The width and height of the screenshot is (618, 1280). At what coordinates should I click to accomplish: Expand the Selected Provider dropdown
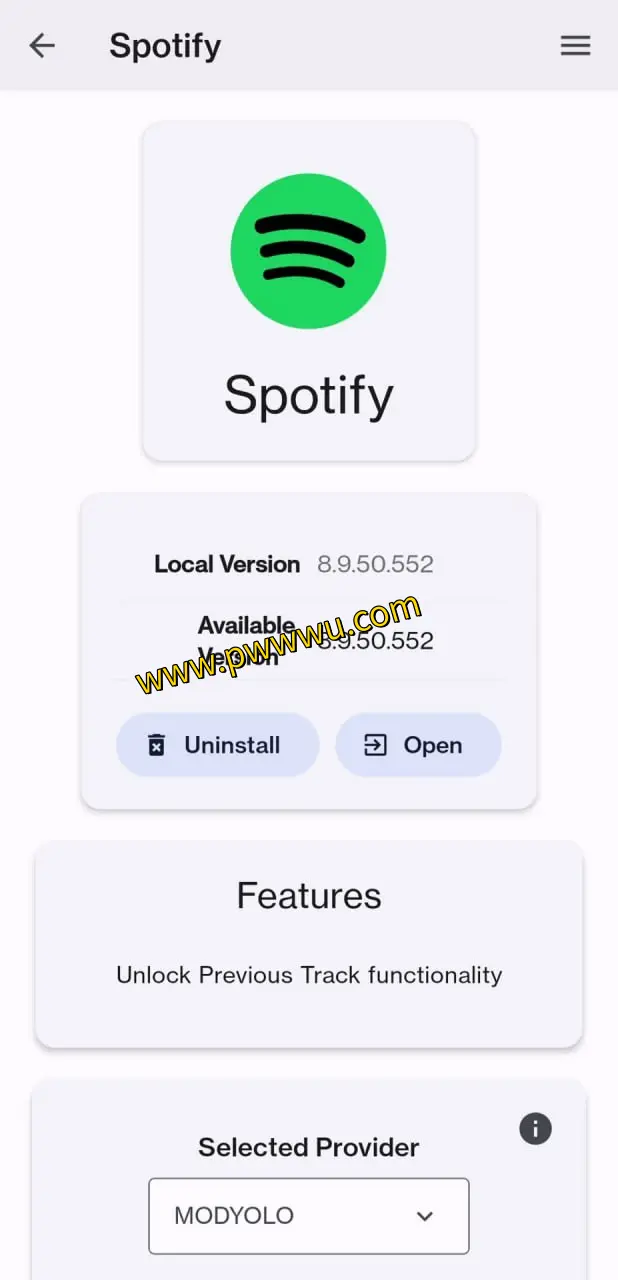[309, 1216]
